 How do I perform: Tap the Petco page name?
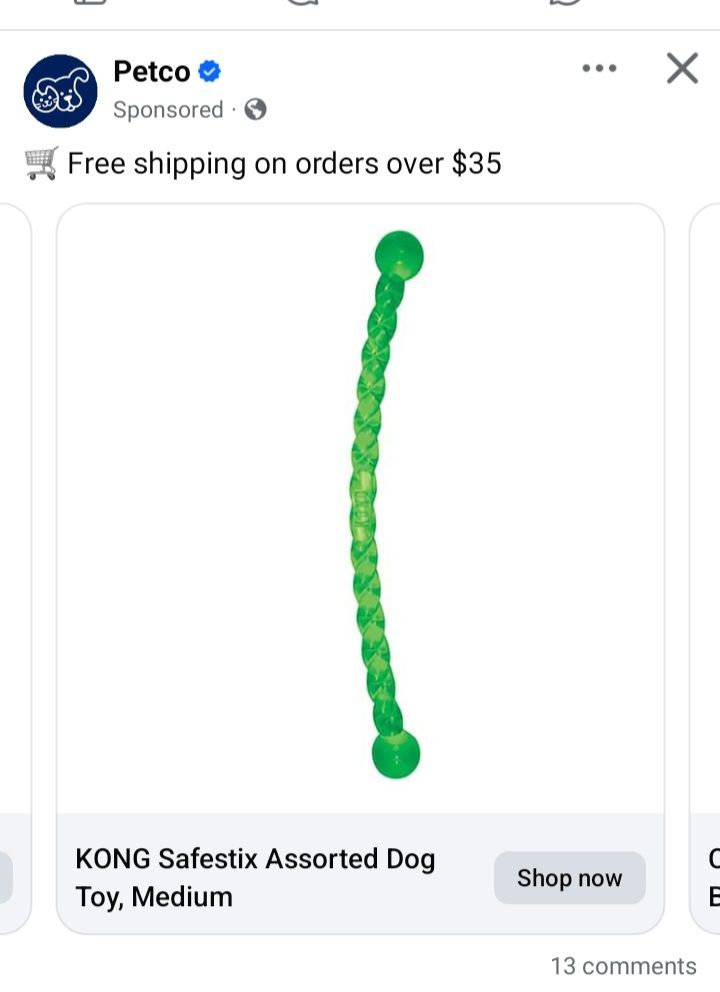150,70
